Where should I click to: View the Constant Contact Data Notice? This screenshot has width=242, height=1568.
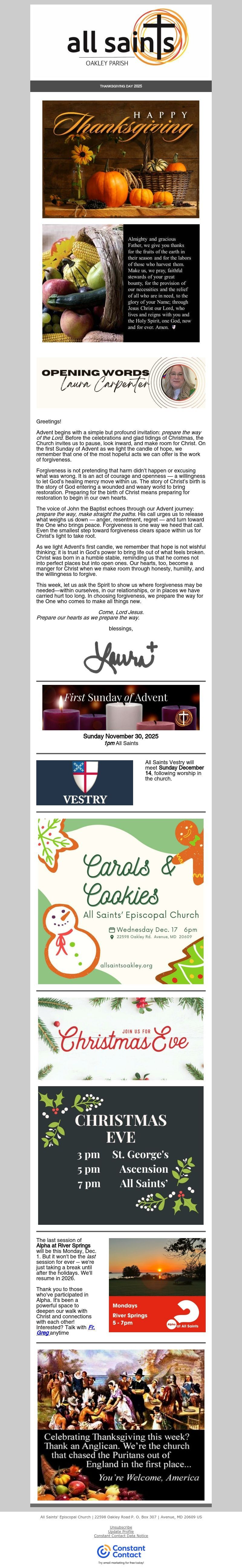pos(121,1535)
